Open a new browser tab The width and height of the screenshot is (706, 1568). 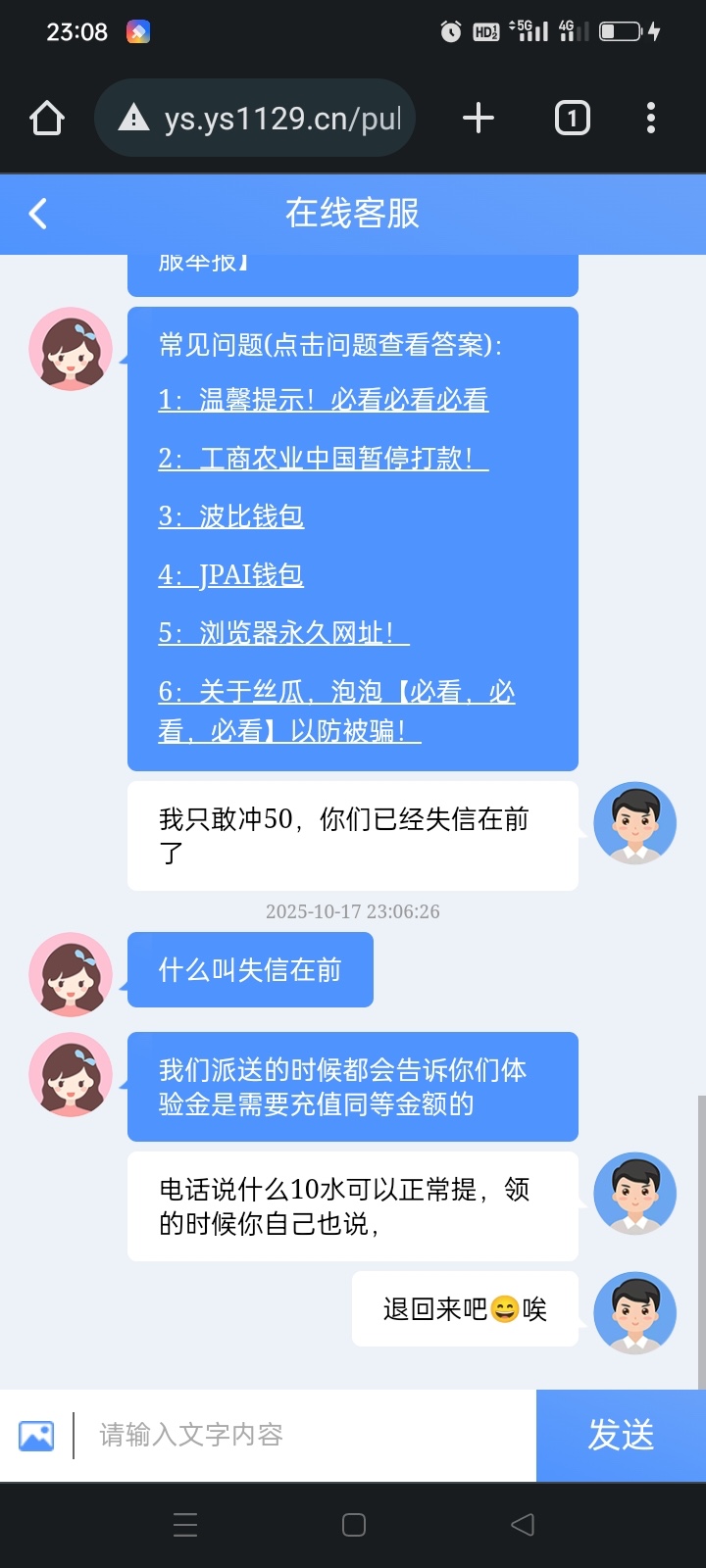click(479, 119)
